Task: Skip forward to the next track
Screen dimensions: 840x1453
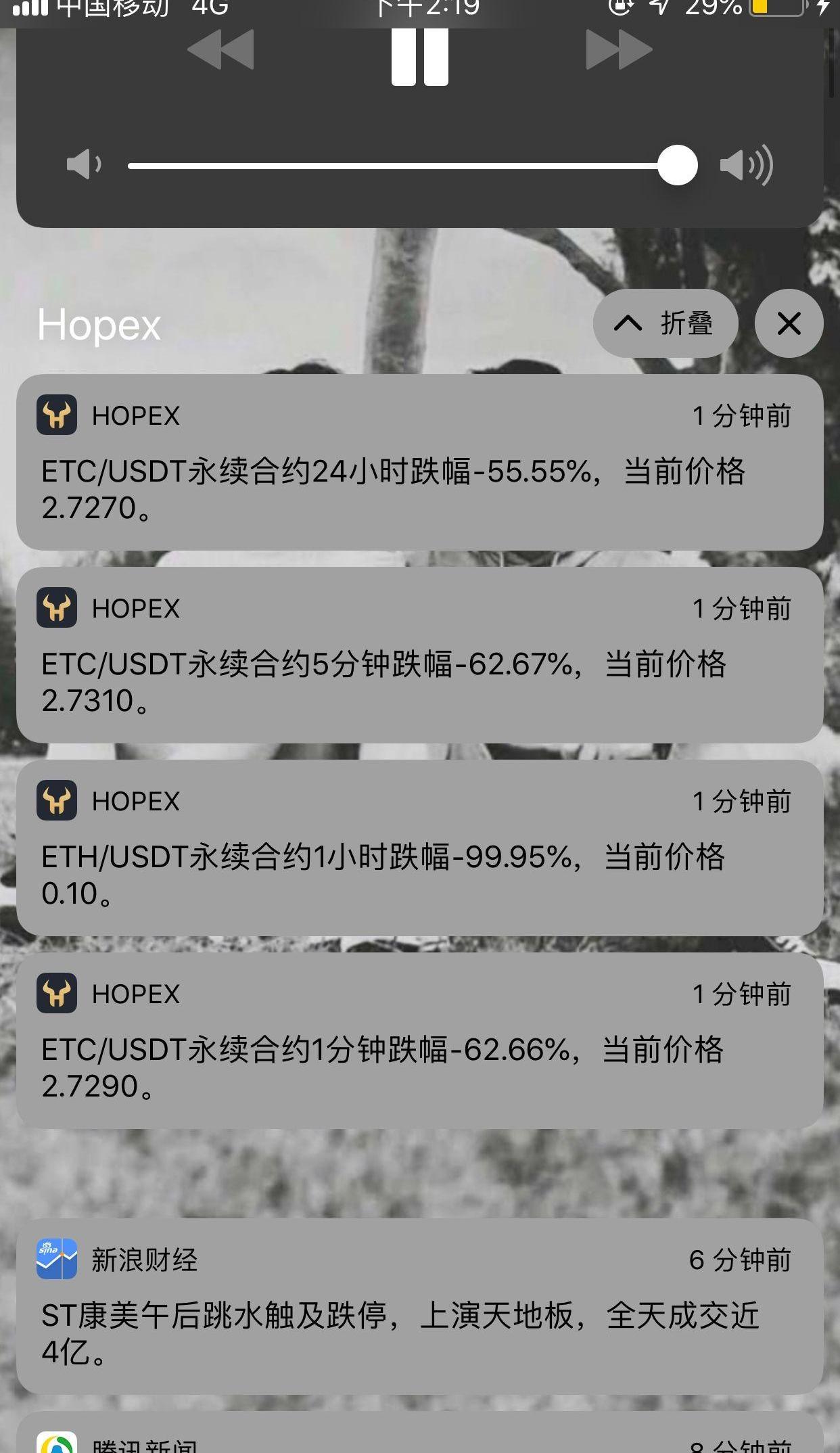Action: [618, 49]
